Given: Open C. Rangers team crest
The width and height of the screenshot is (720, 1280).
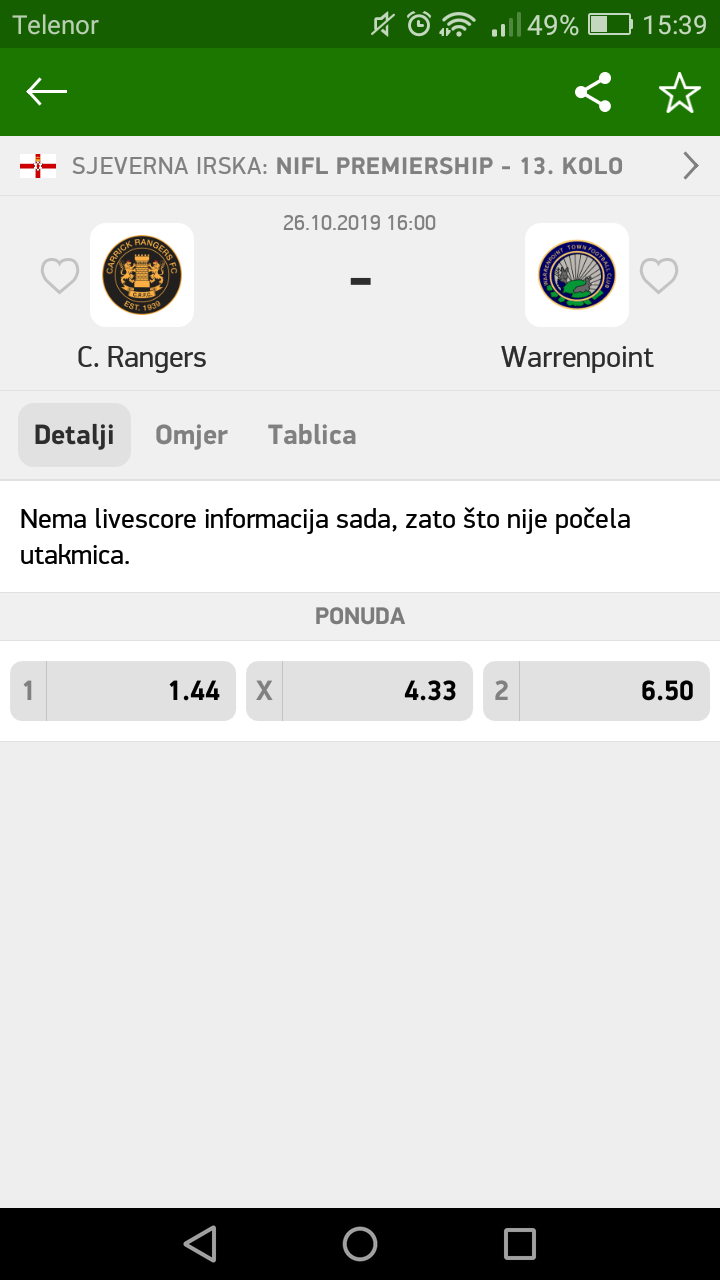Looking at the screenshot, I should coord(142,275).
